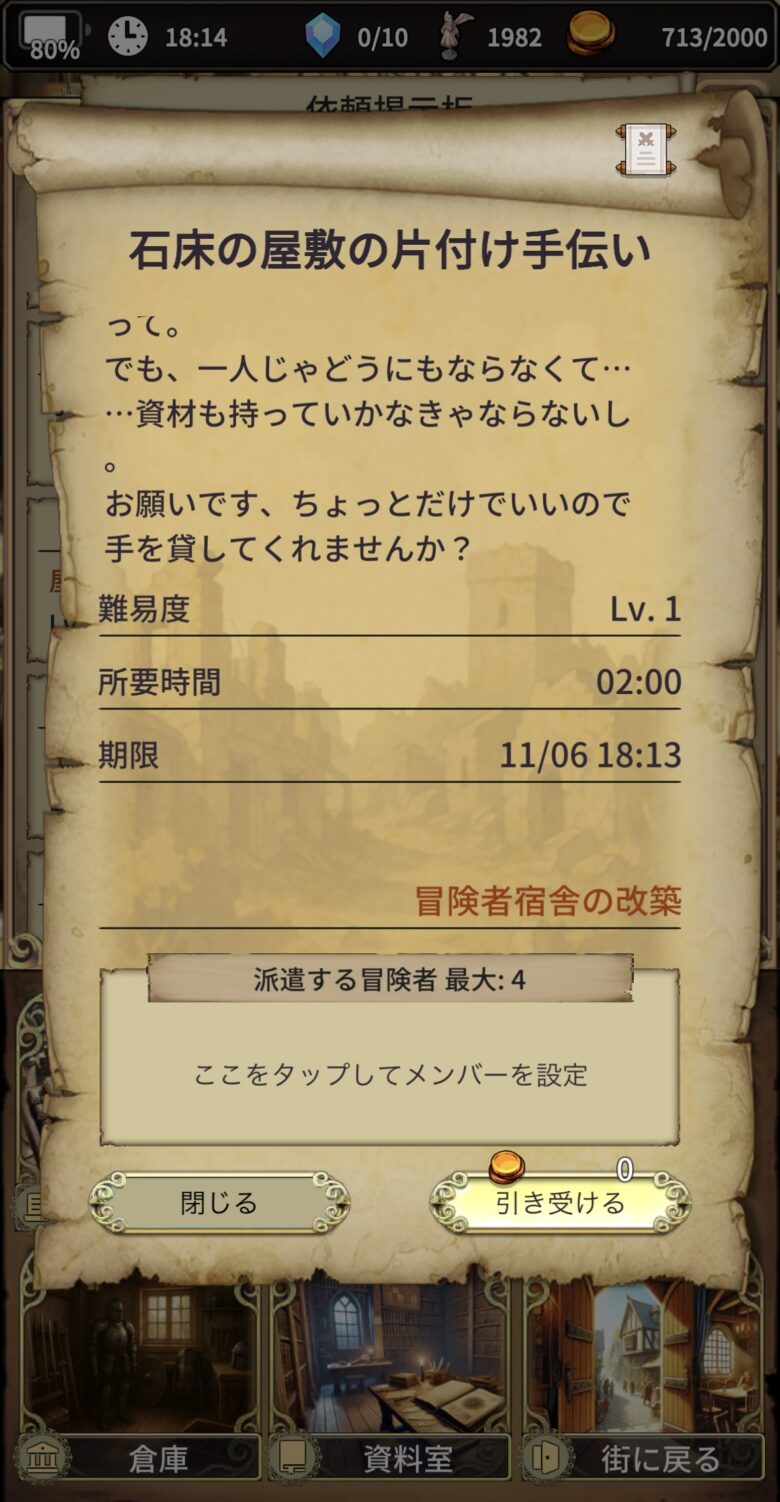Screen dimensions: 780x1502
Task: Open the member setup area labeled ここをタップしてメンバーを設定
Action: pos(390,1075)
